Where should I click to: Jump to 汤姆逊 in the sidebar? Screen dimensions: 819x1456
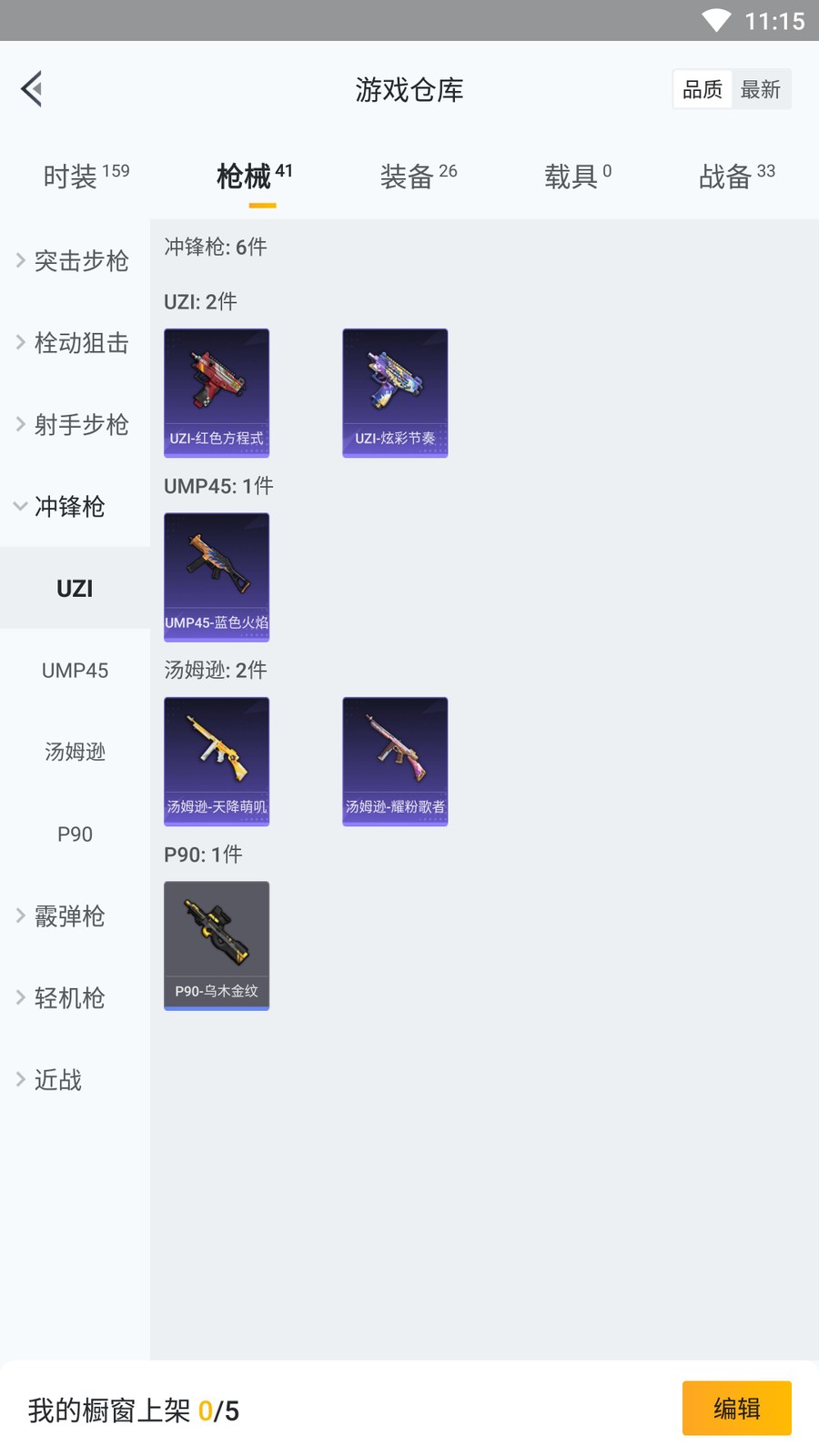75,753
